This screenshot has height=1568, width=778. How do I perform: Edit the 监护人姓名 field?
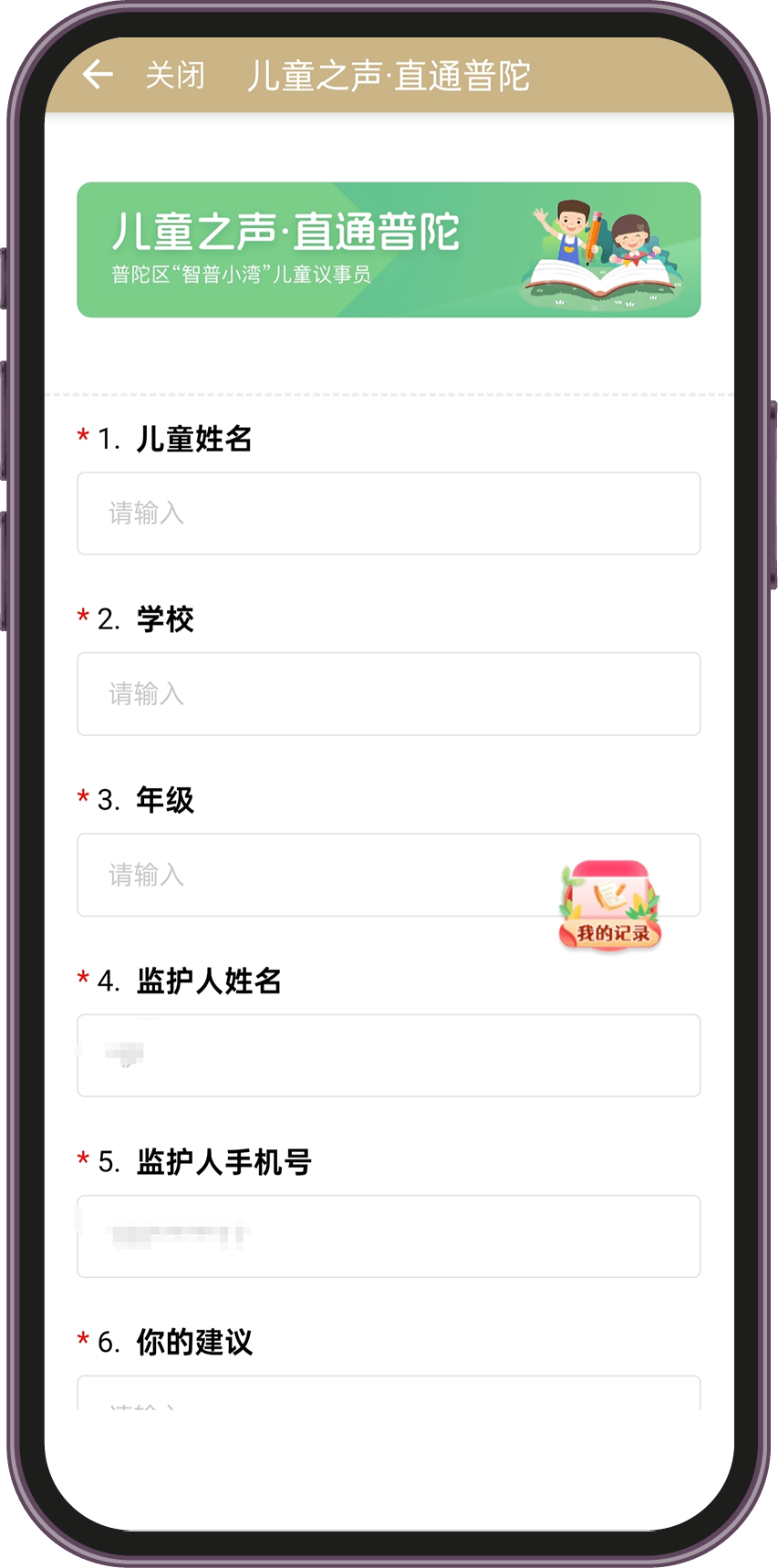(x=389, y=1055)
